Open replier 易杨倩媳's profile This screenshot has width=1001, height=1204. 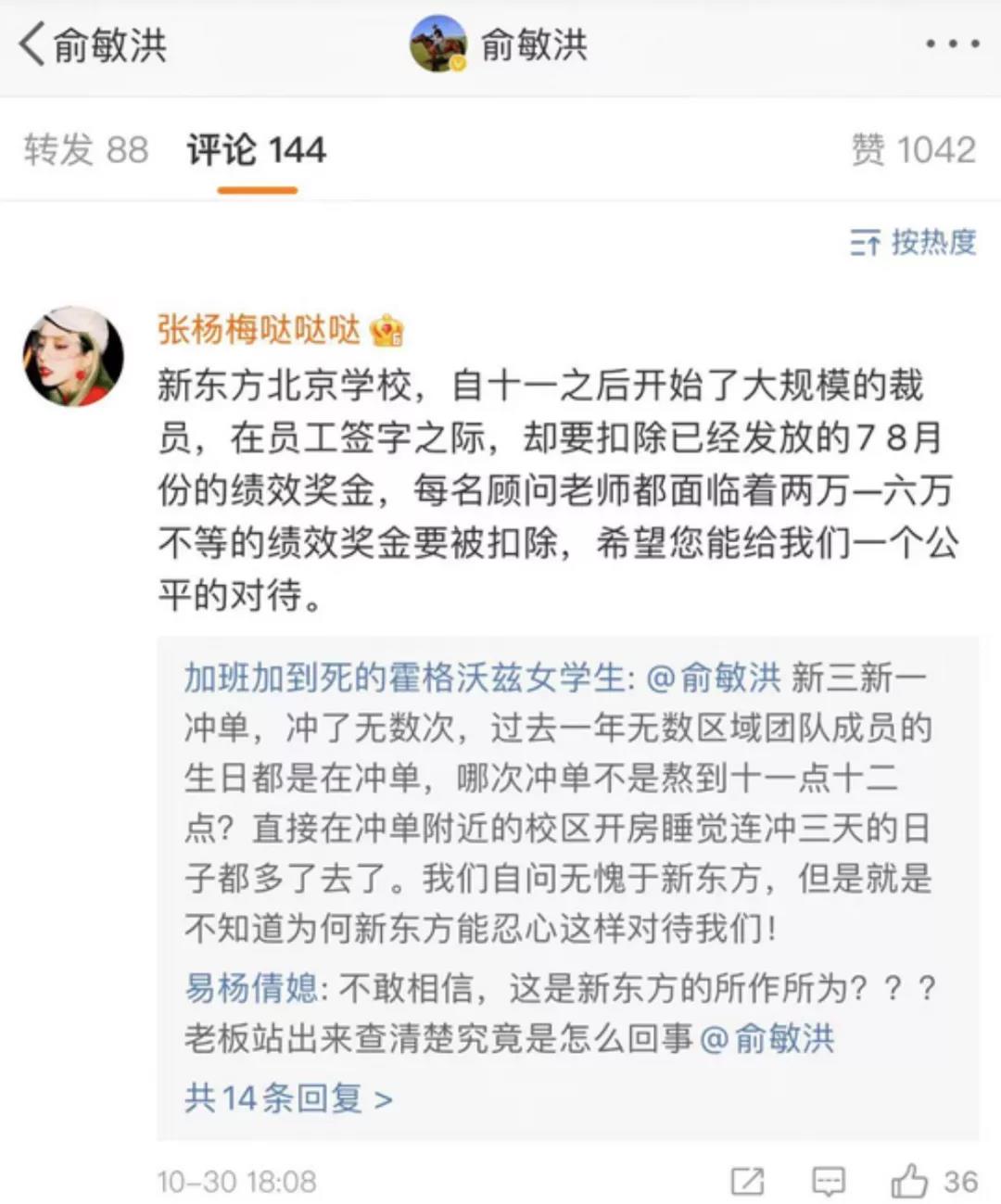tap(251, 989)
